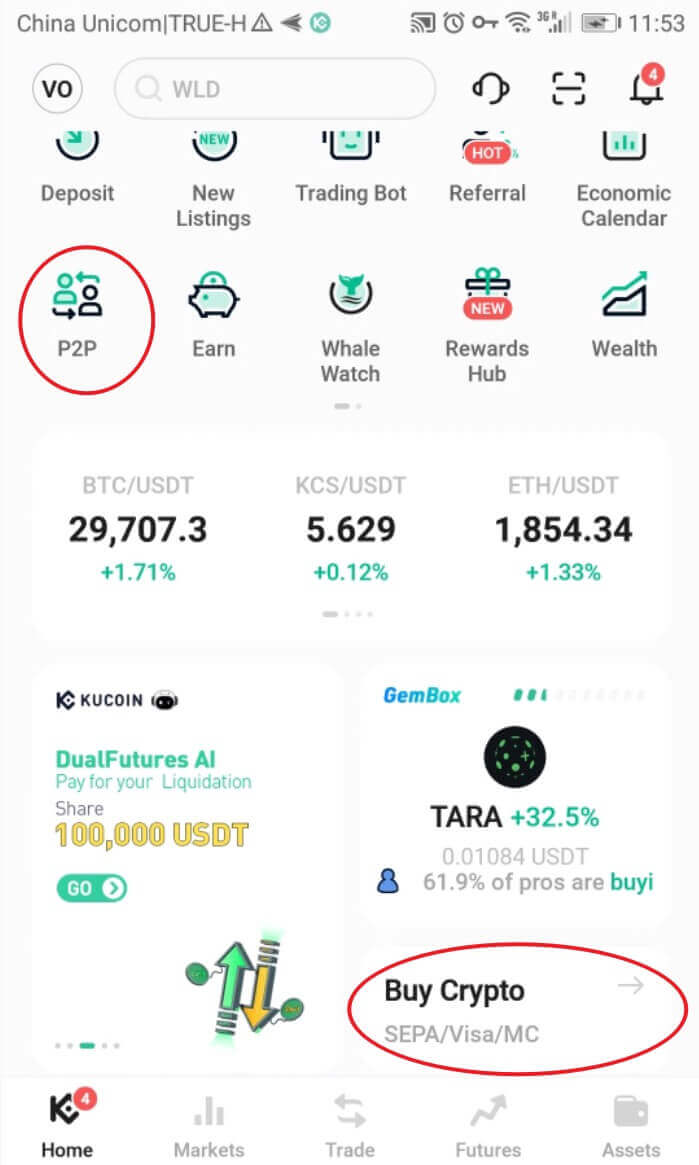699x1165 pixels.
Task: Open Whale Watch
Action: (x=350, y=328)
